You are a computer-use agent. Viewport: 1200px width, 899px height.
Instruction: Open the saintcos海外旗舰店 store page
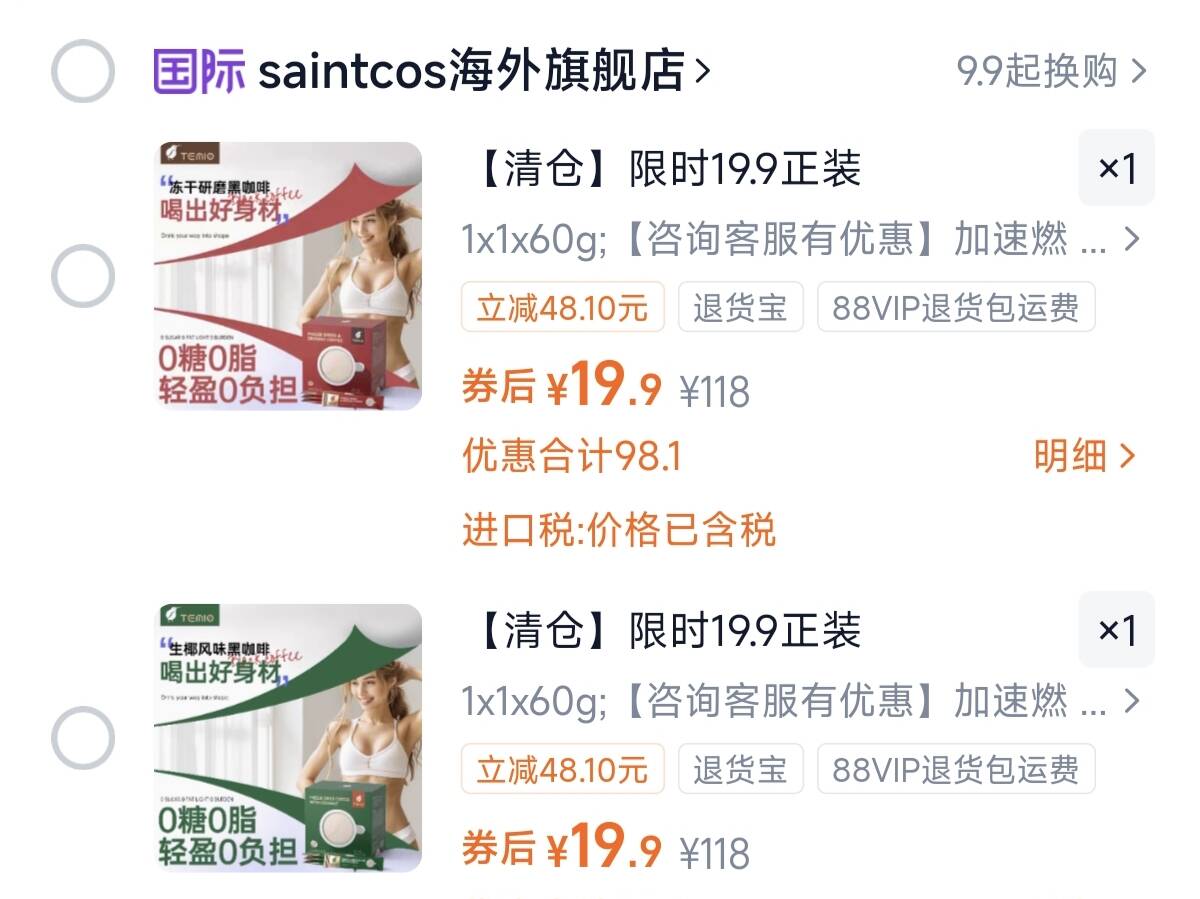coord(432,71)
